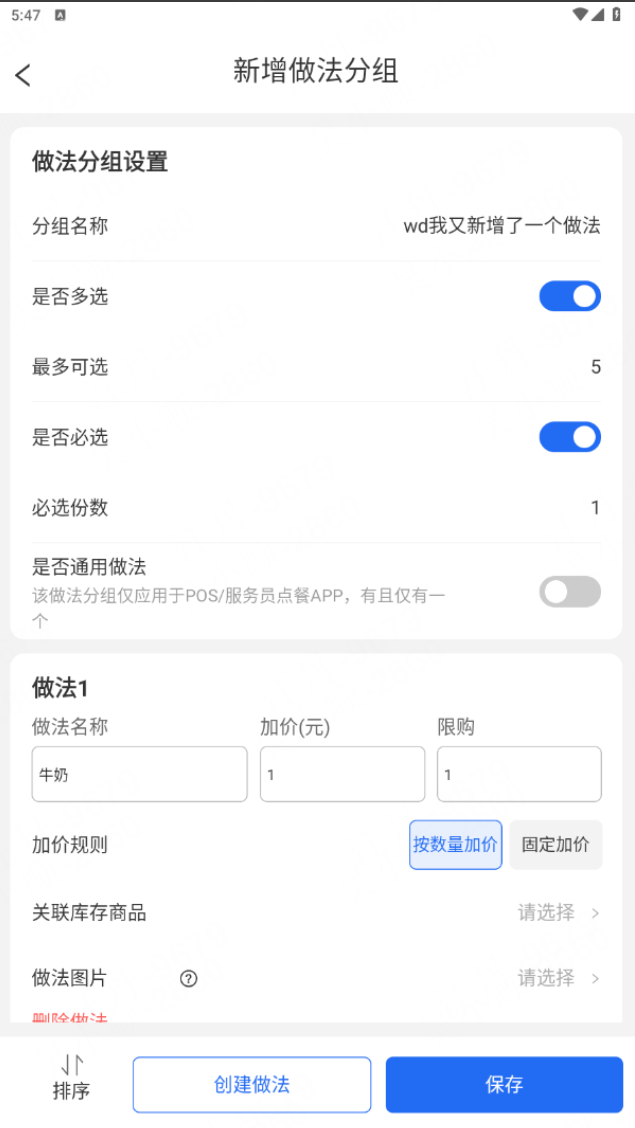The height and width of the screenshot is (1128, 635).
Task: Disable the 是否必选 switch
Action: 570,437
